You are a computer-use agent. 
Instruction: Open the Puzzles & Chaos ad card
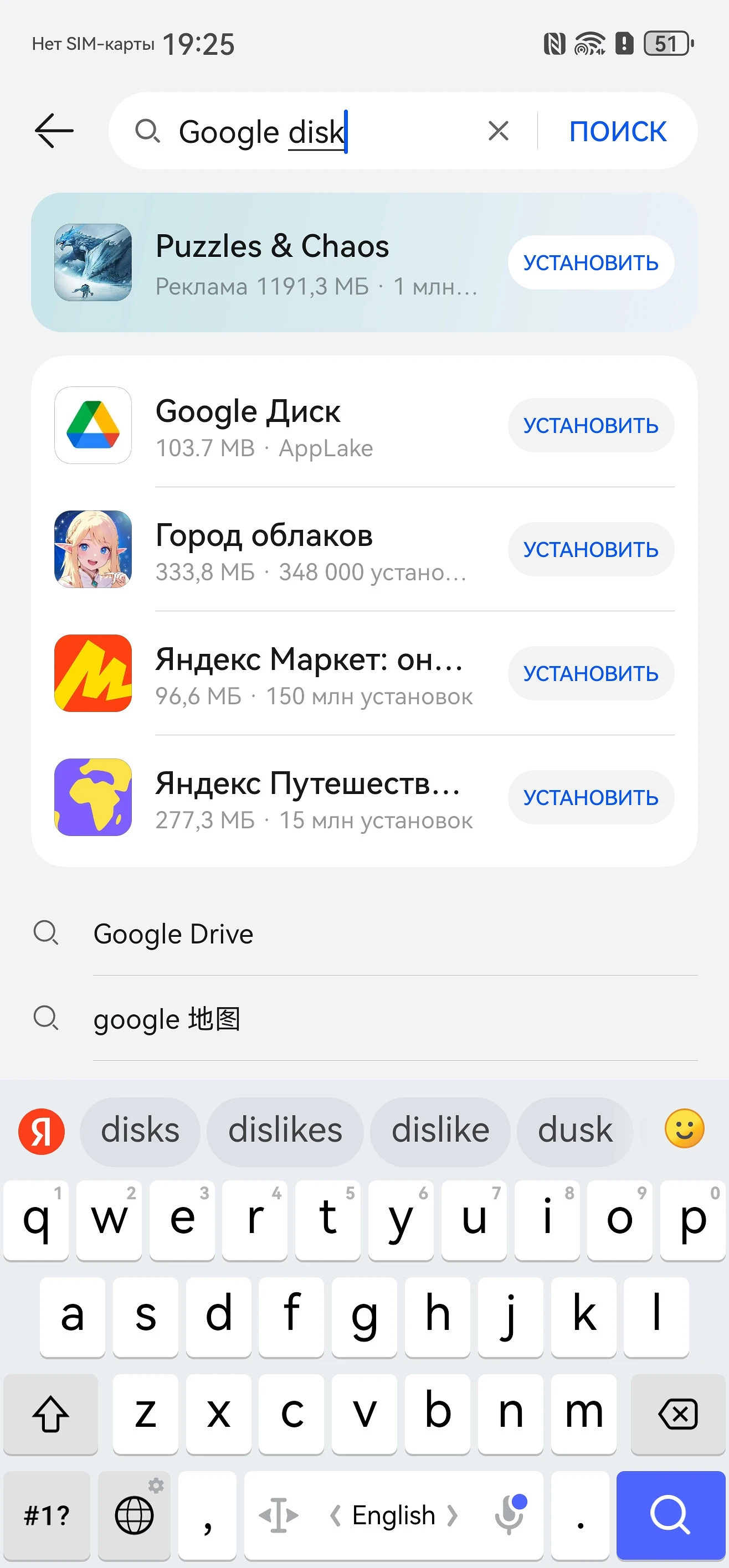pos(274,263)
